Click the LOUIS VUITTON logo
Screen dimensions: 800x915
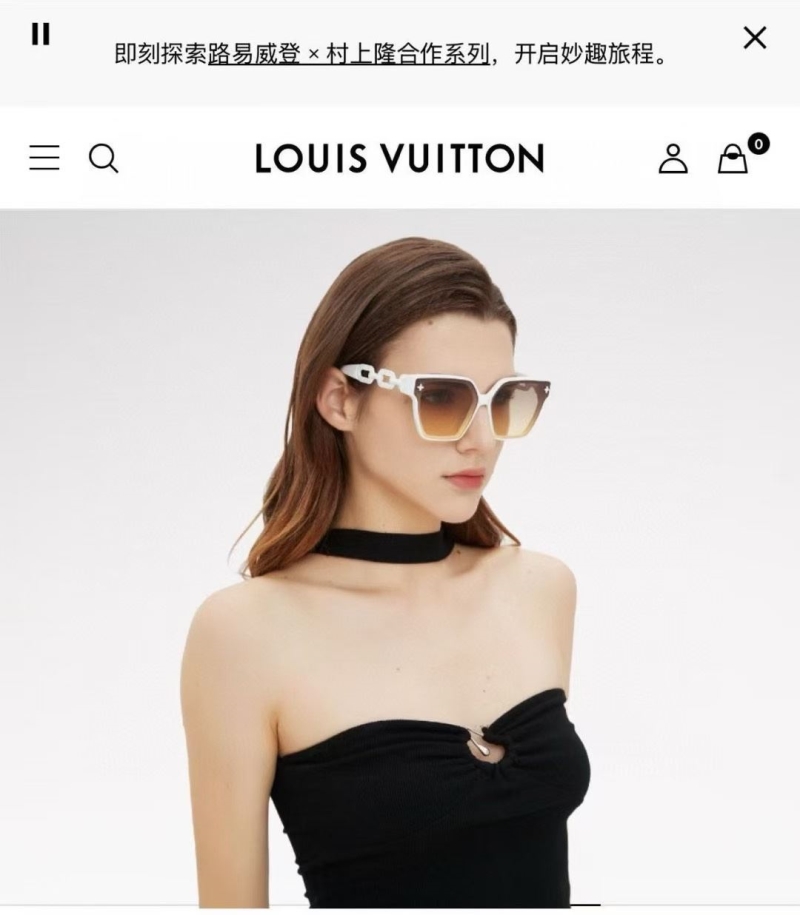click(x=399, y=157)
